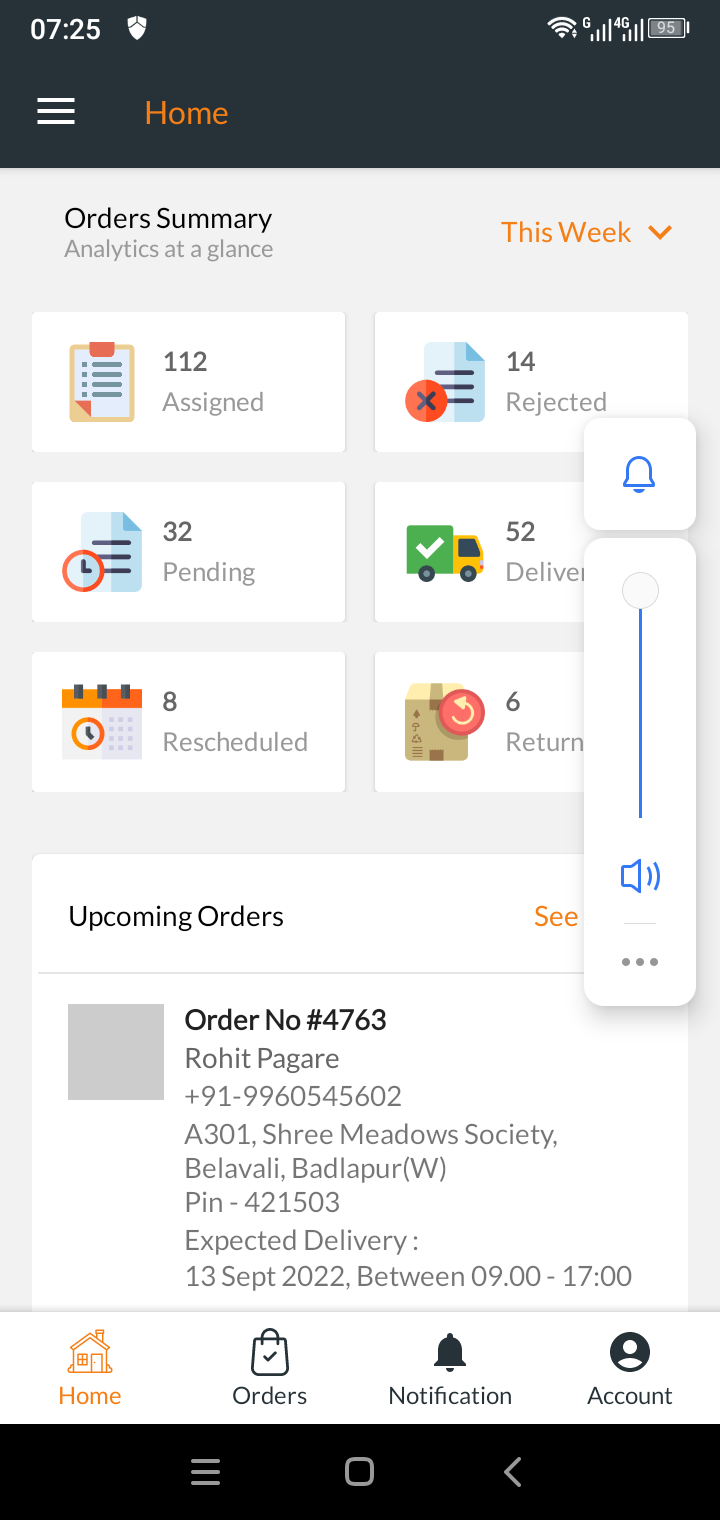This screenshot has height=1520, width=720.
Task: Switch to the Orders tab
Action: [x=269, y=1367]
